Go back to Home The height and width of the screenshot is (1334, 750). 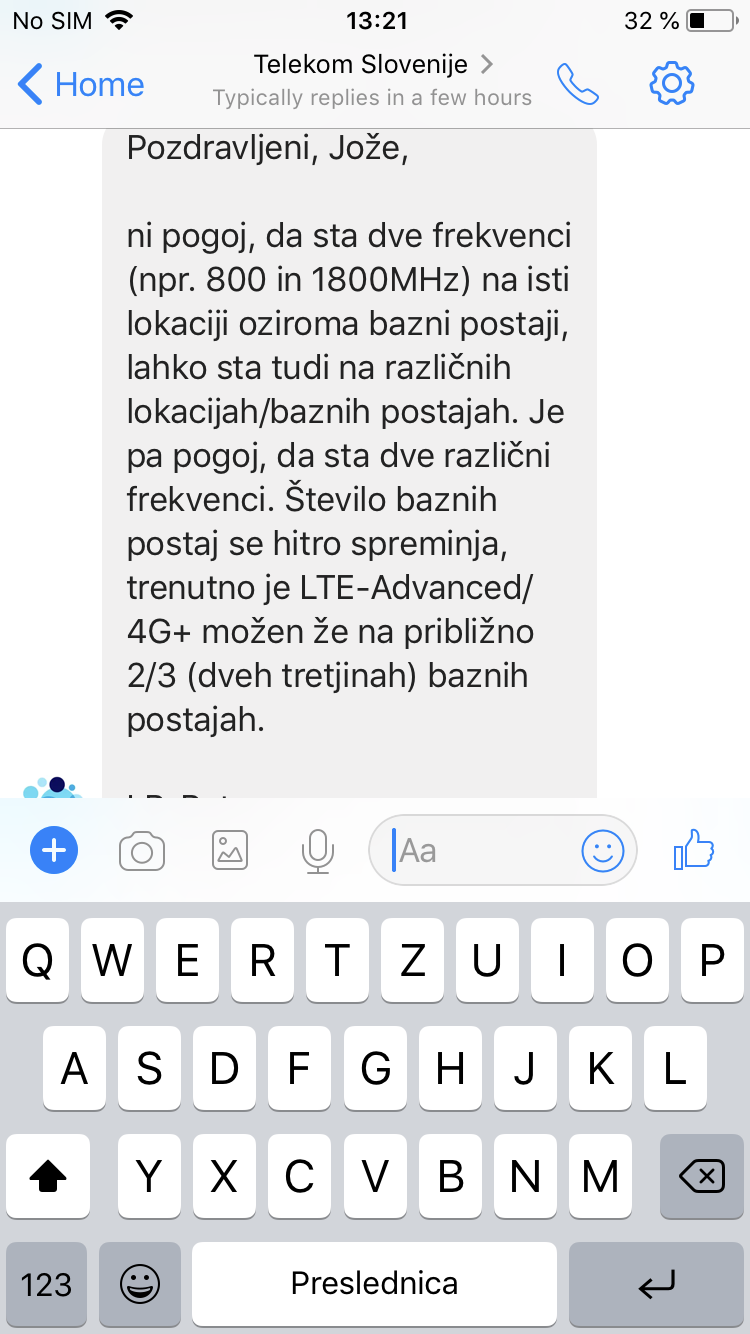pos(81,84)
